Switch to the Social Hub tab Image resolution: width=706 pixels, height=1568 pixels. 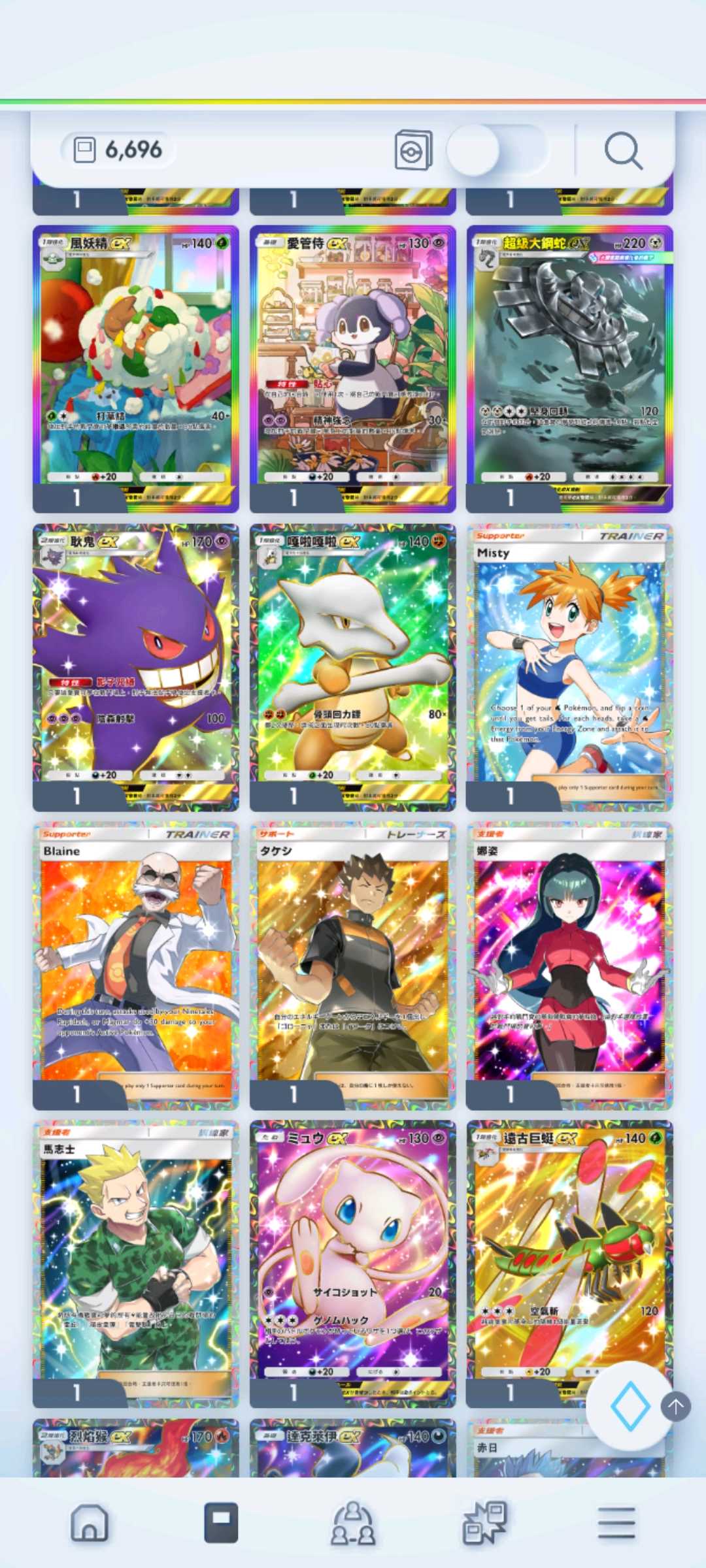tap(353, 1523)
